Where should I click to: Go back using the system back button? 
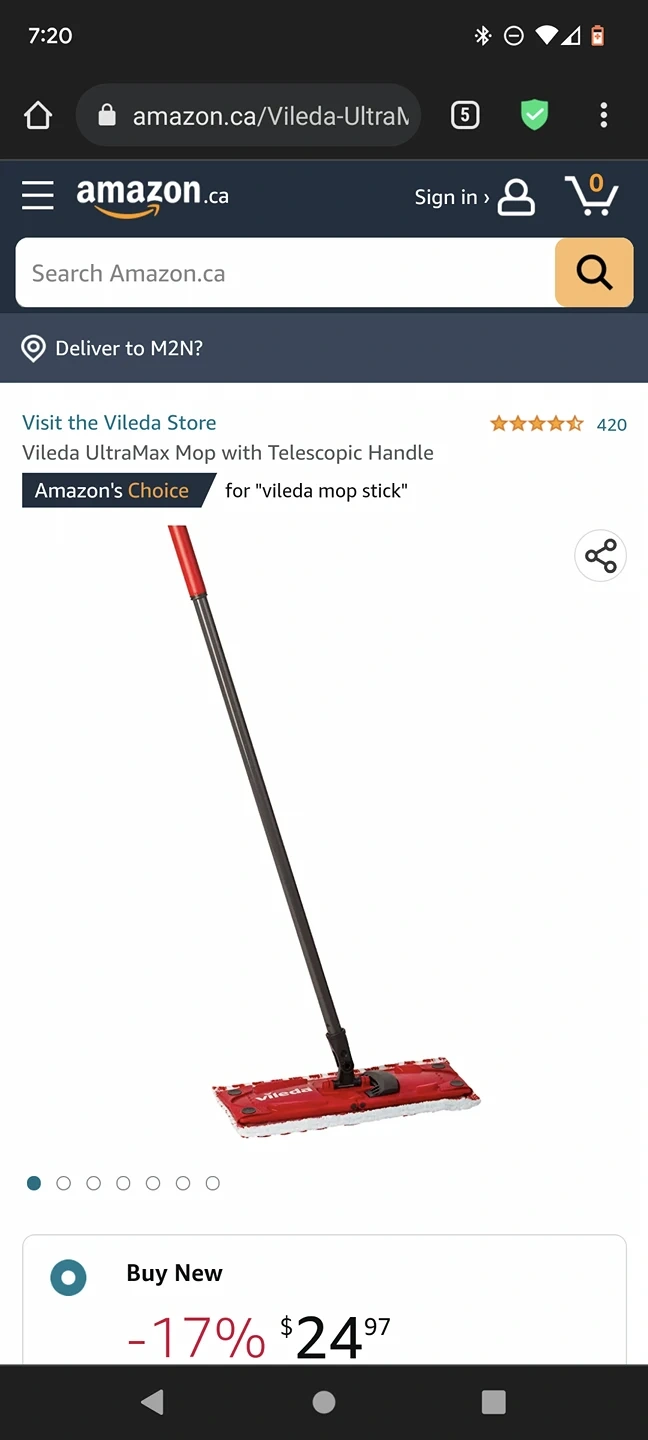[x=152, y=1402]
